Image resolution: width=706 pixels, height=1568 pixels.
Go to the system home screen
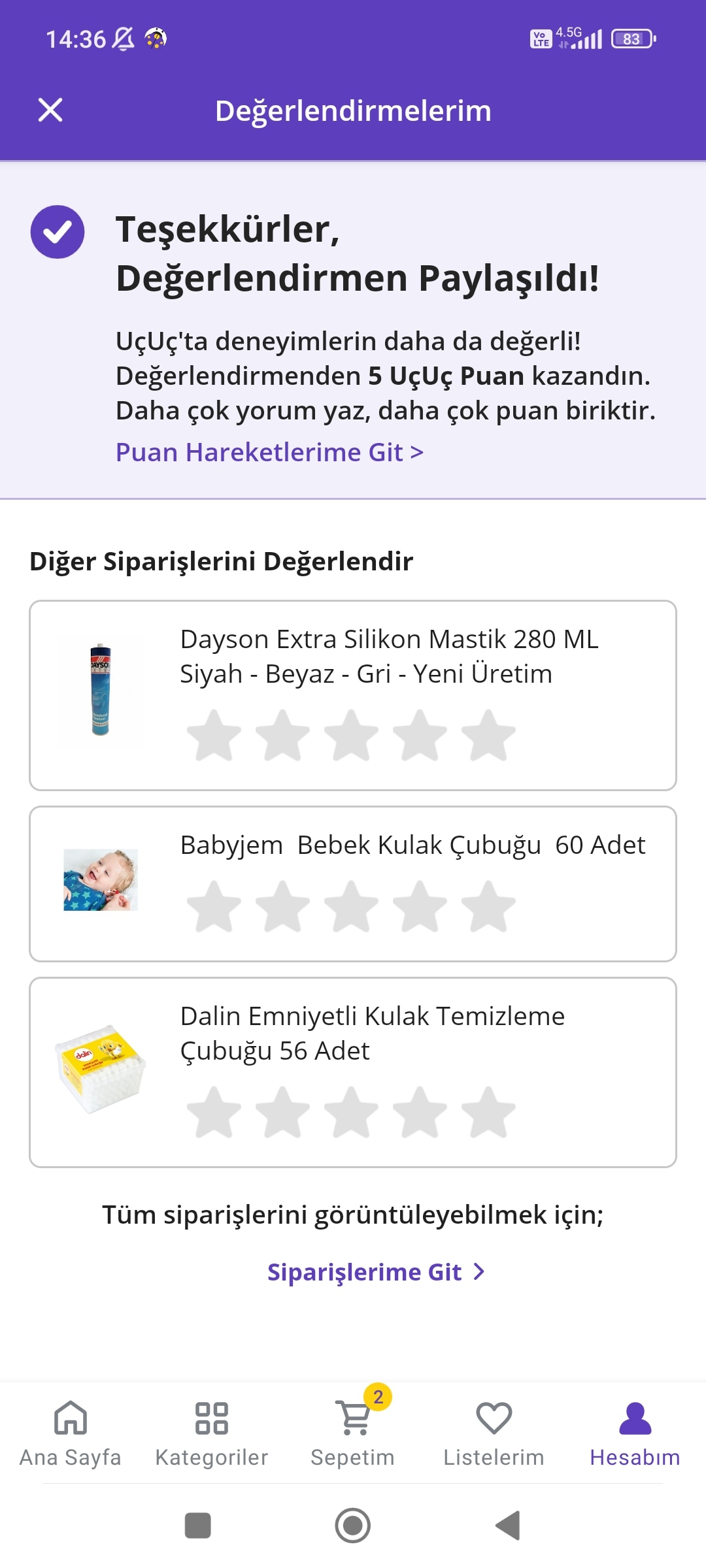point(353,1526)
